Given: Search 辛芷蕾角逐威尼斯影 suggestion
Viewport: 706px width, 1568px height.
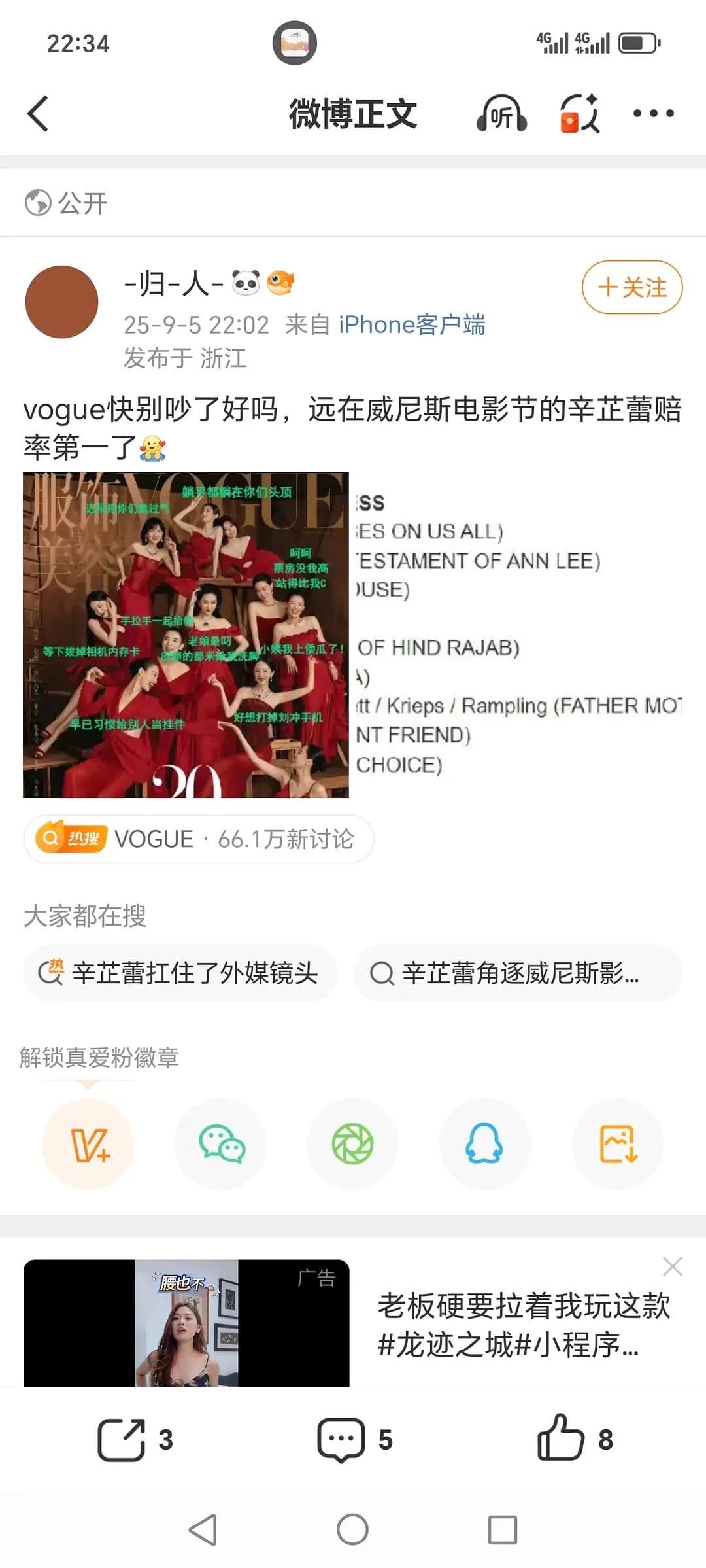Looking at the screenshot, I should coord(518,973).
